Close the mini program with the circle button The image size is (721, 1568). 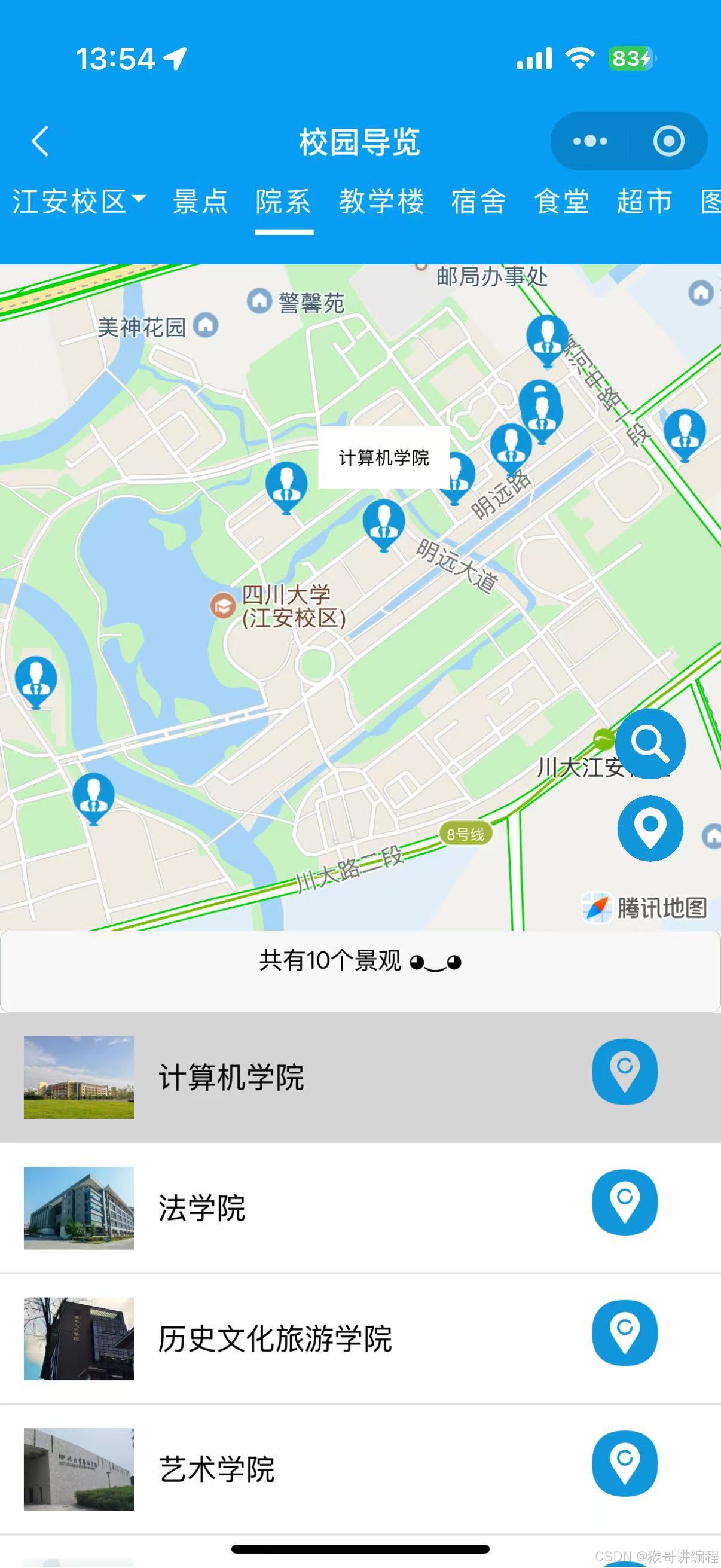[668, 141]
